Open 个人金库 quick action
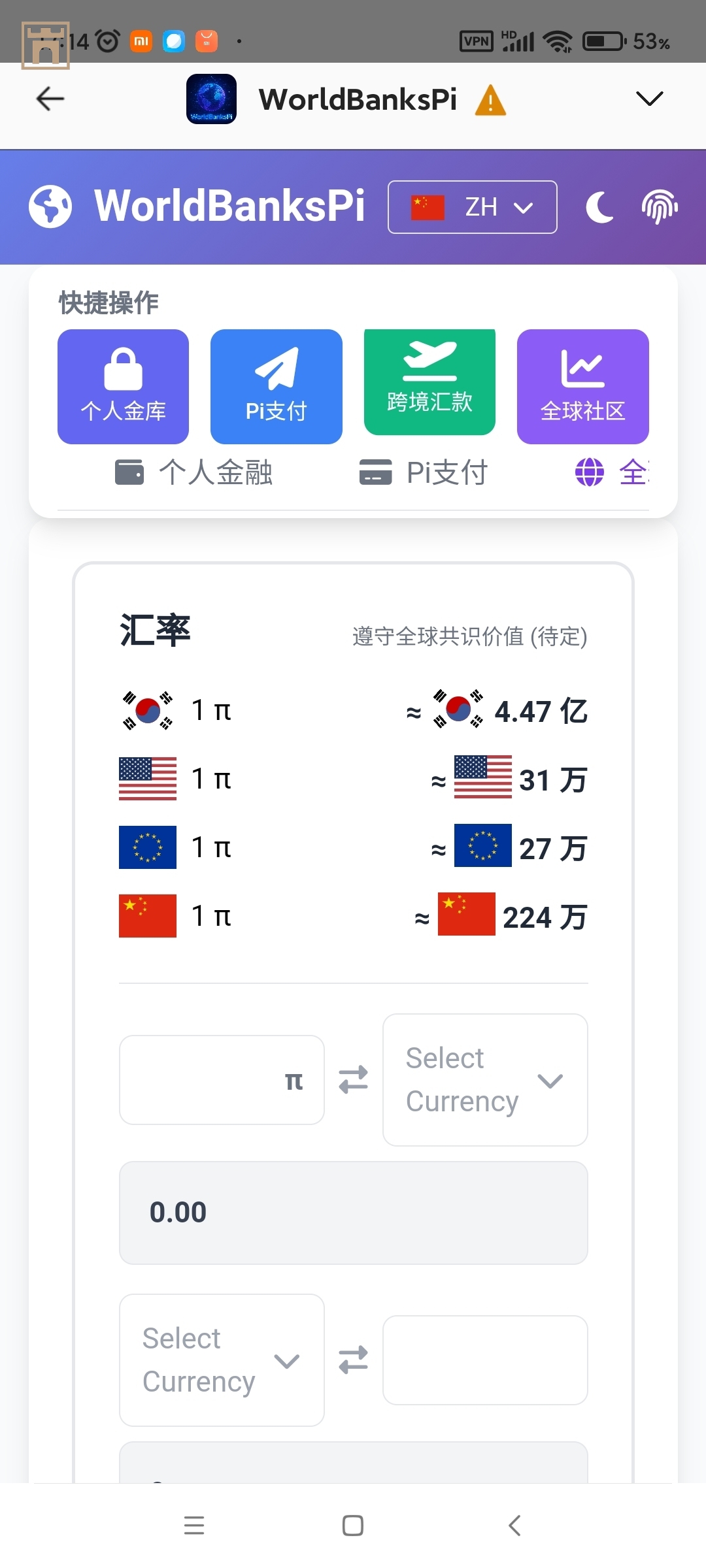 tap(123, 387)
